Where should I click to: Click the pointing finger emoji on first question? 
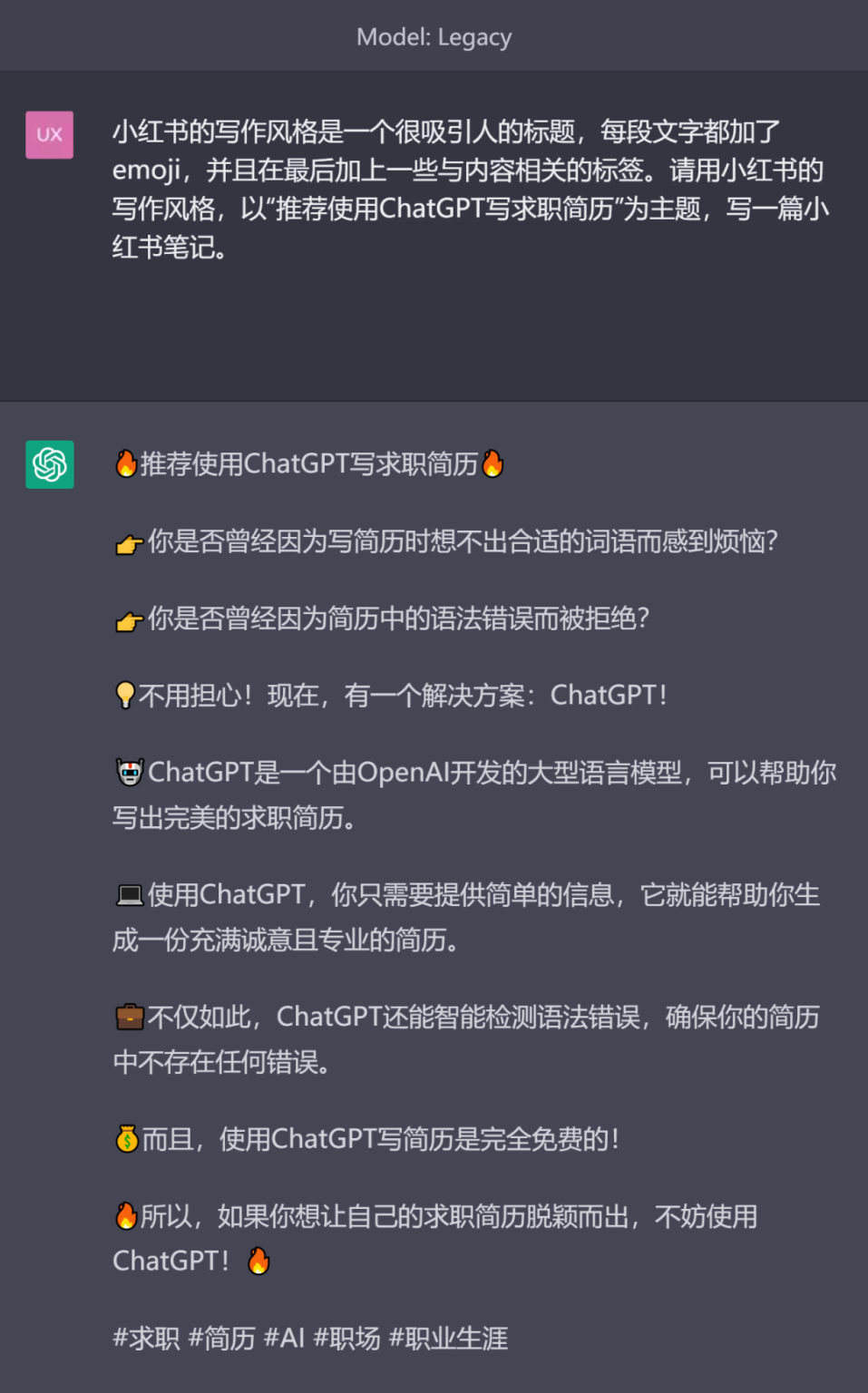click(126, 541)
